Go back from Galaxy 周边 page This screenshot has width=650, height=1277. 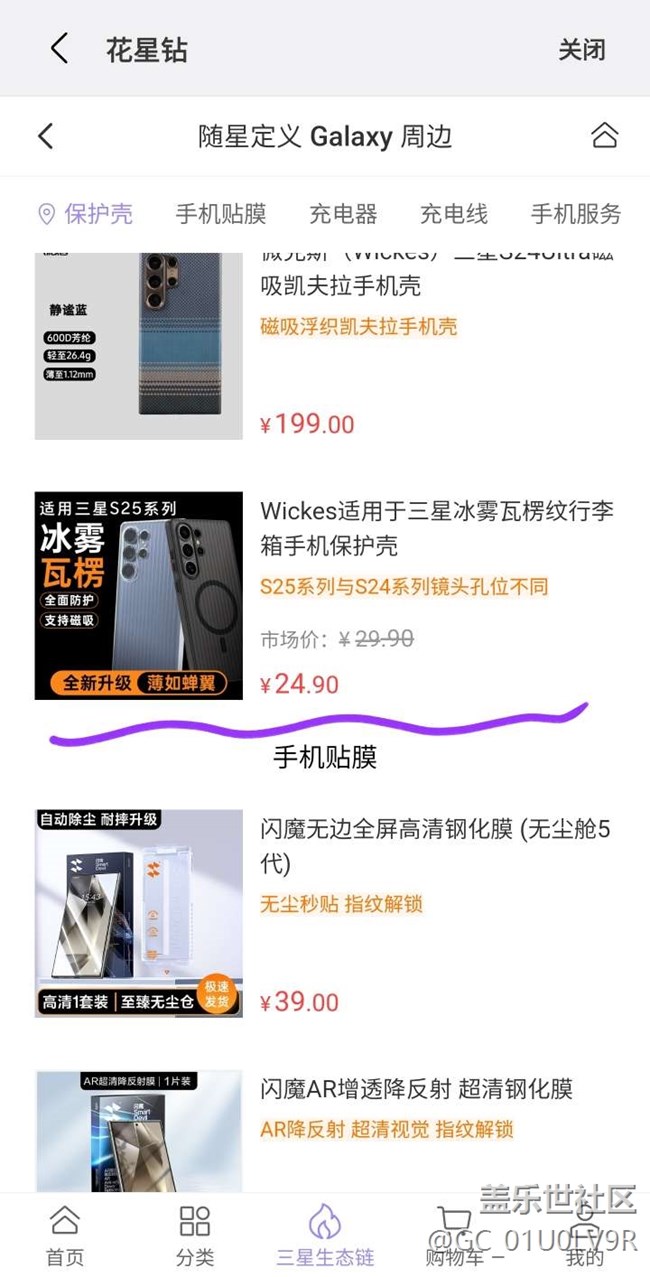[x=45, y=136]
